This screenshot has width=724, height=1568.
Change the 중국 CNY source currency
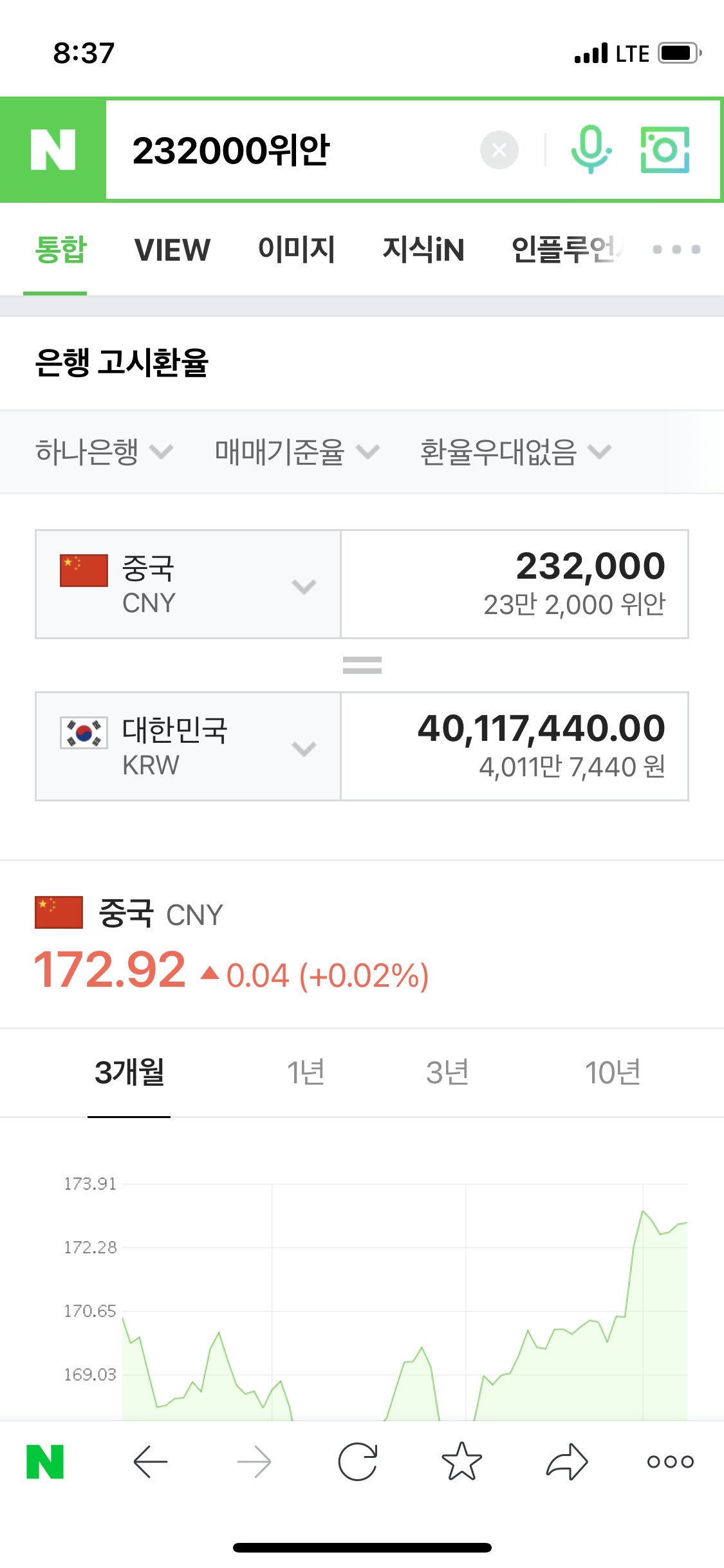pyautogui.click(x=188, y=584)
